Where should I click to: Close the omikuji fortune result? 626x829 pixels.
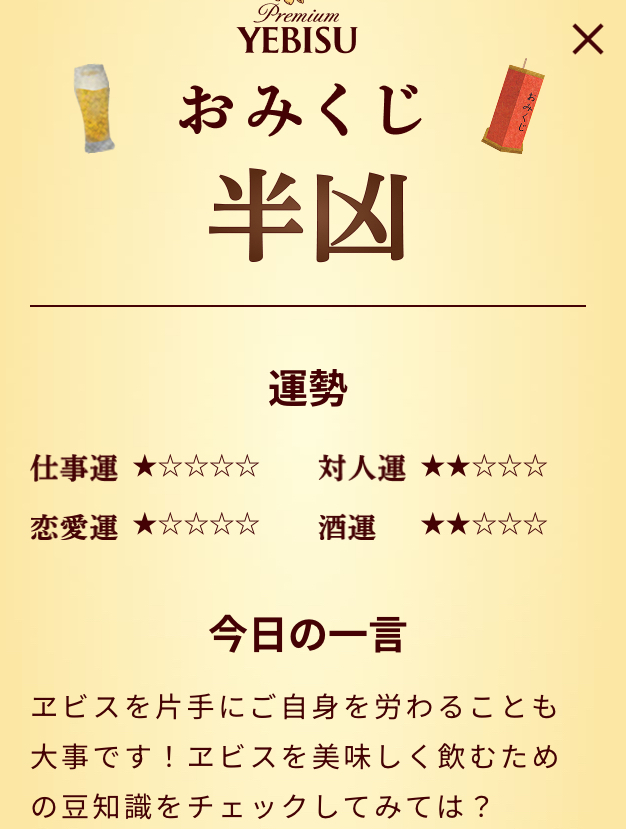pos(587,39)
